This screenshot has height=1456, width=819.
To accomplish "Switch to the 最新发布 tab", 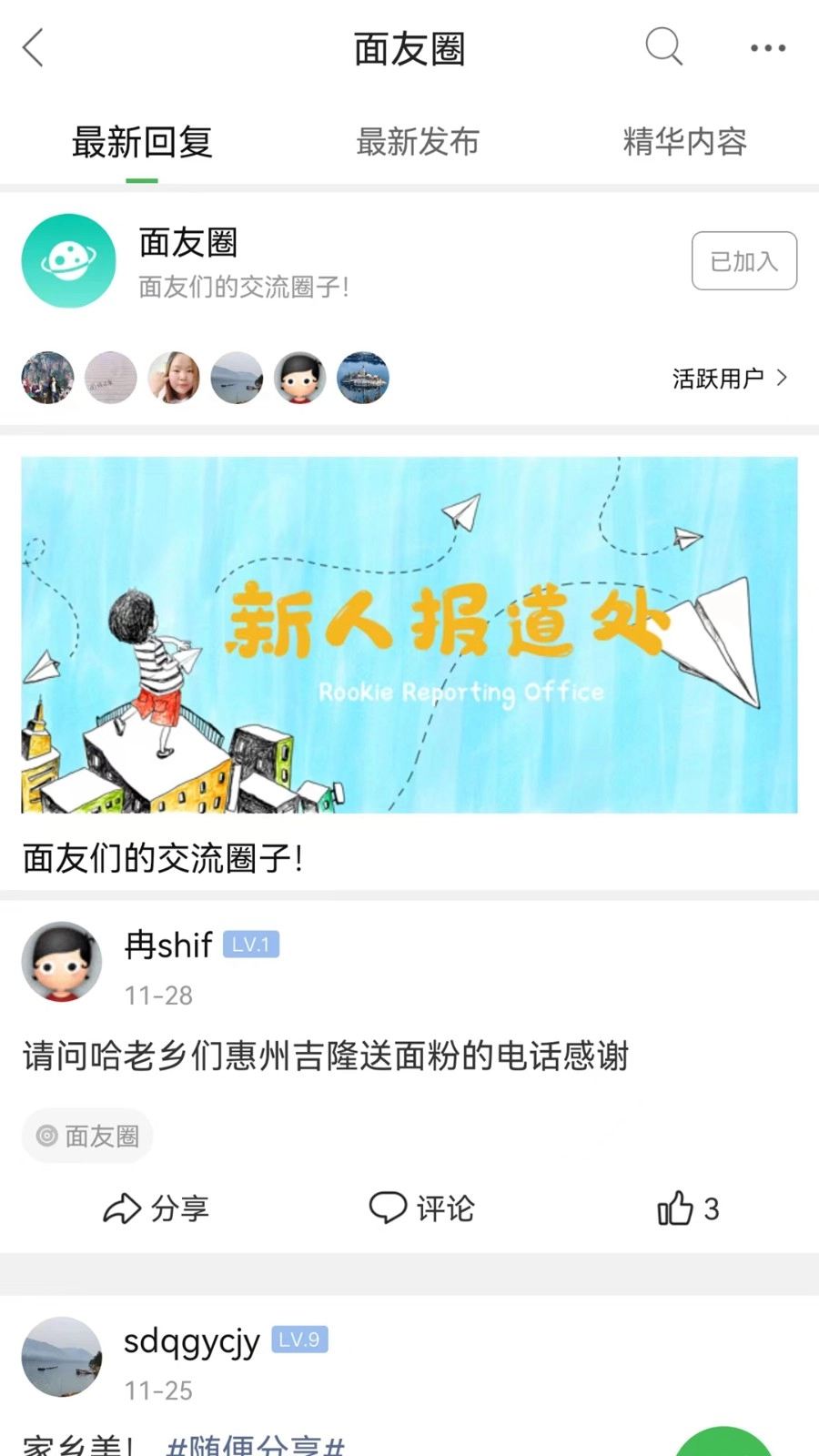I will [x=418, y=142].
